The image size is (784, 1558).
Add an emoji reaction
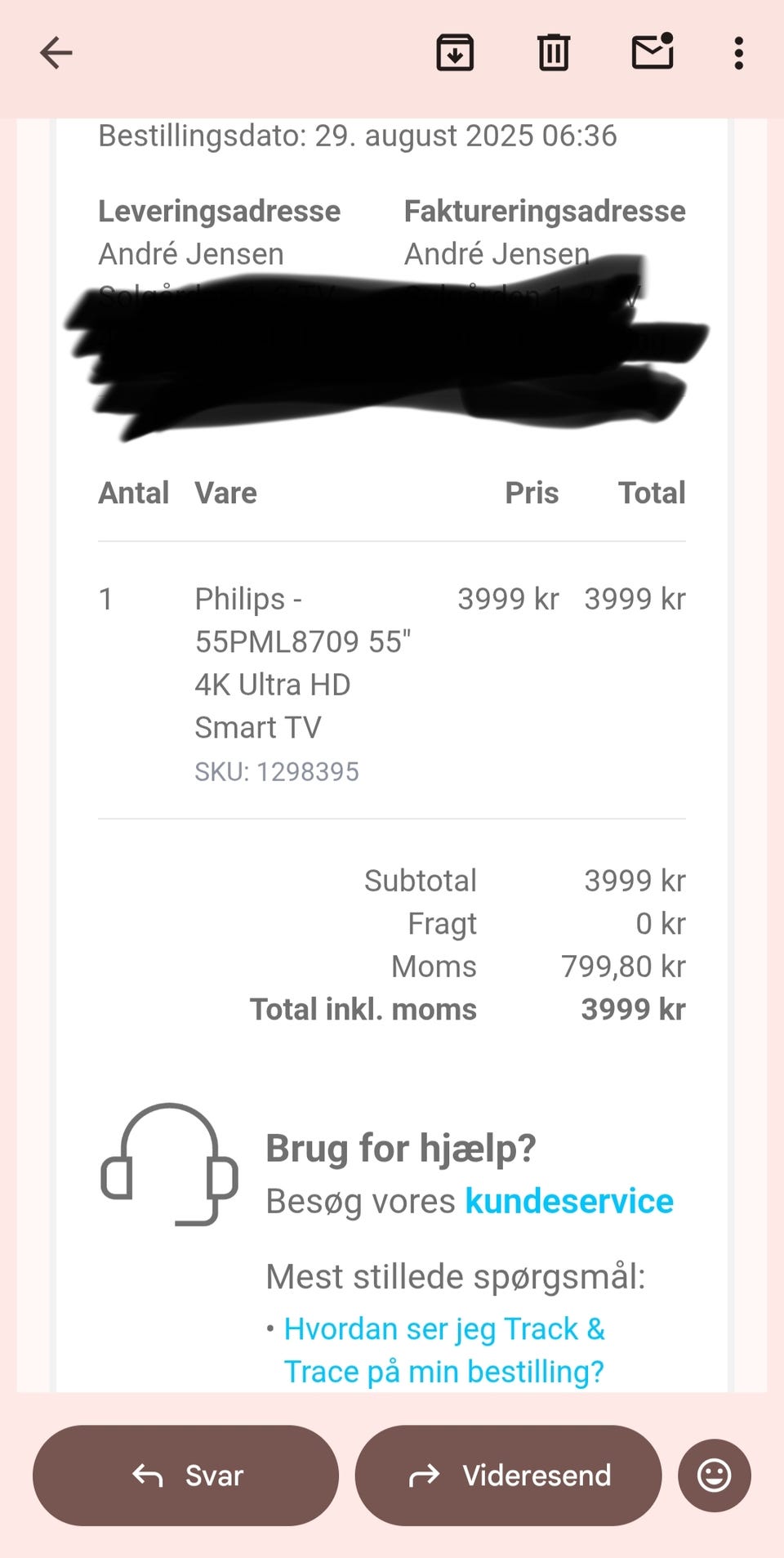click(714, 1475)
